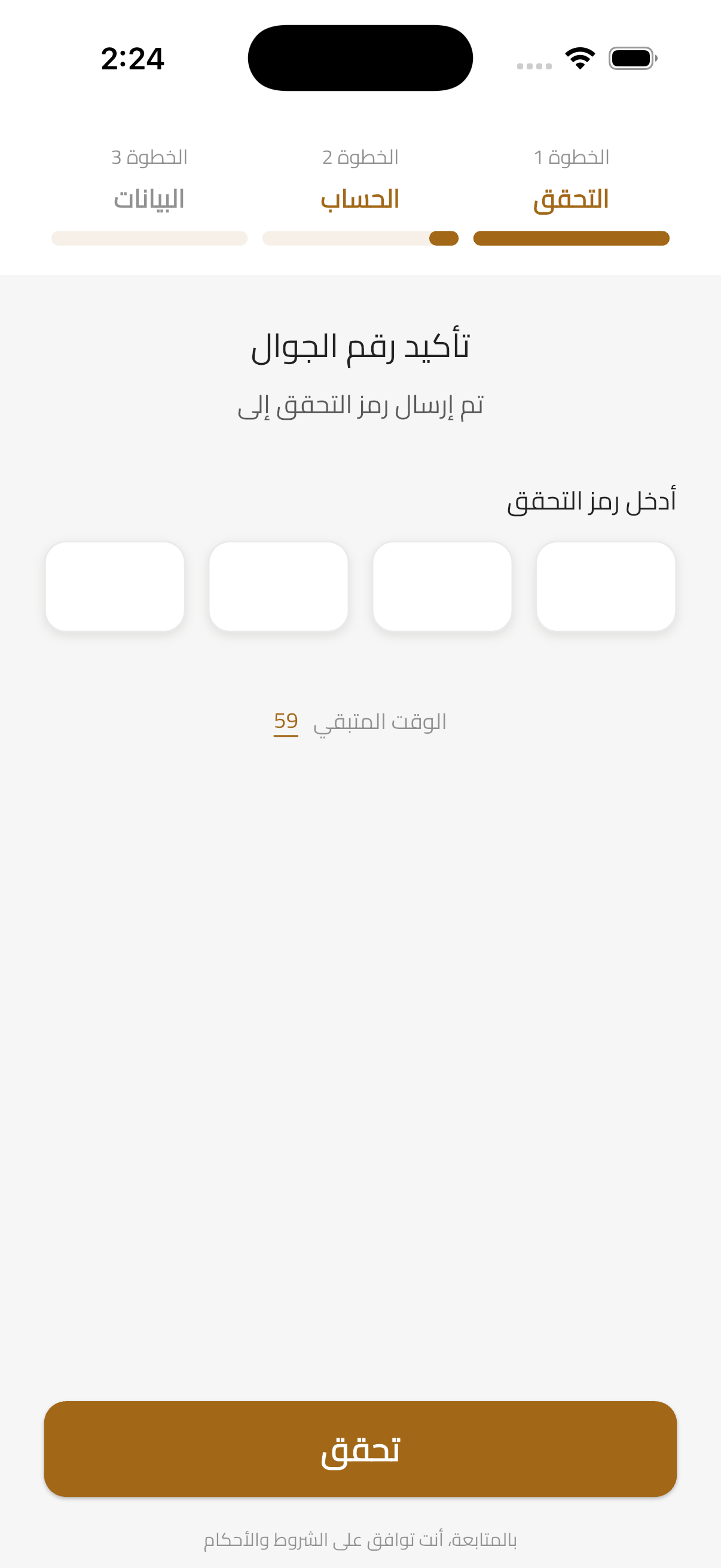Screen dimensions: 721x1568
Task: Select step 2 labeled الحساب
Action: 360,199
